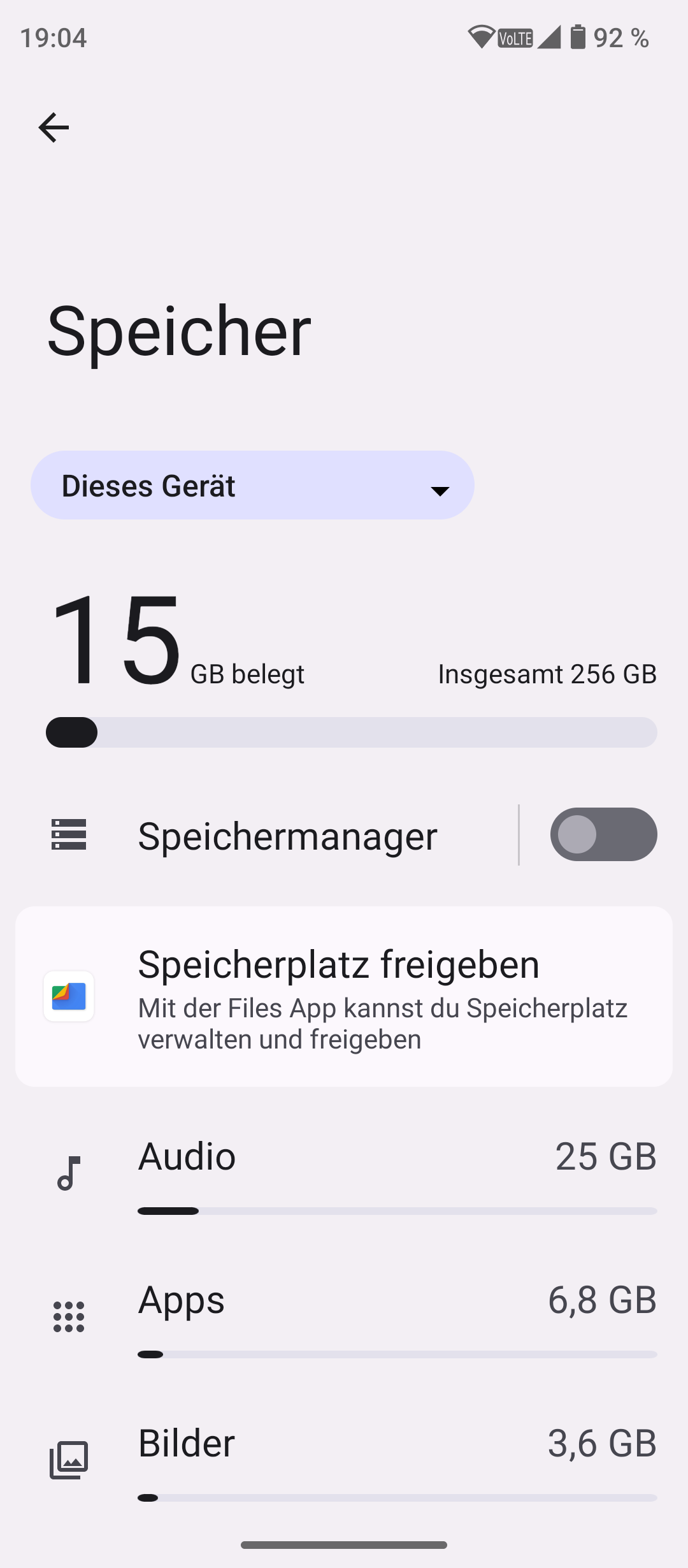
Task: Go back from the Speicher screen
Action: point(54,127)
